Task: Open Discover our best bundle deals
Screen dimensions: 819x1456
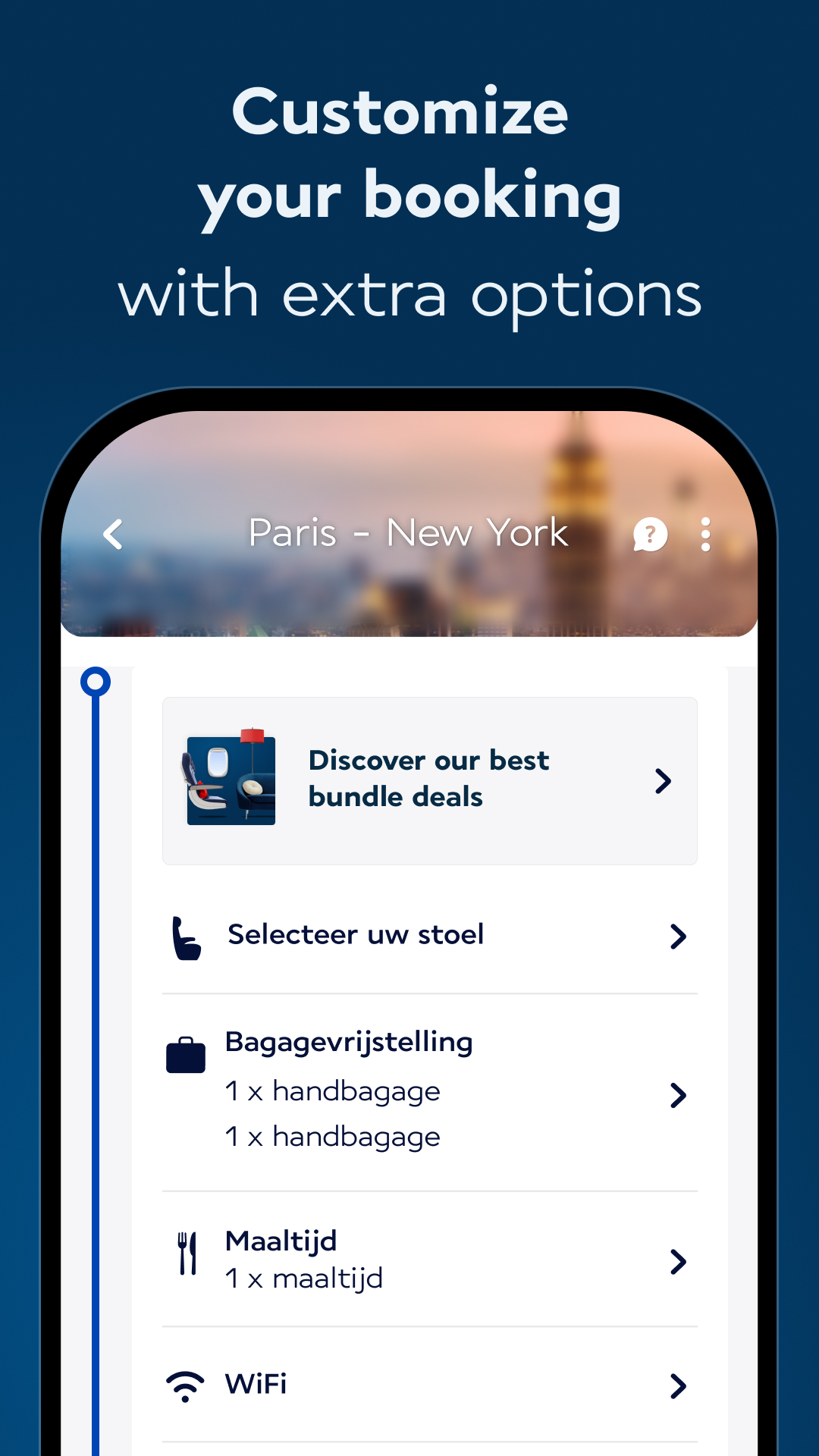Action: click(427, 778)
